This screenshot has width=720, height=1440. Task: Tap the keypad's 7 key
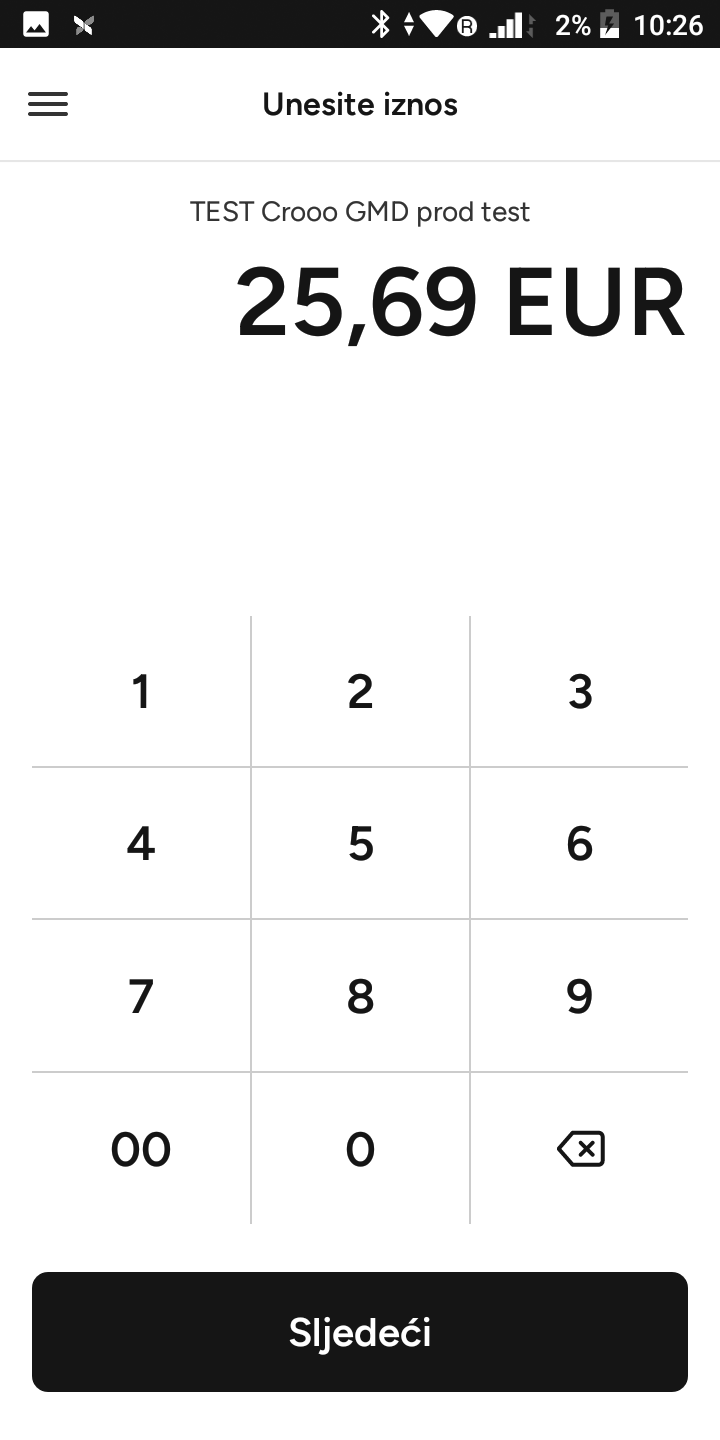tap(141, 996)
